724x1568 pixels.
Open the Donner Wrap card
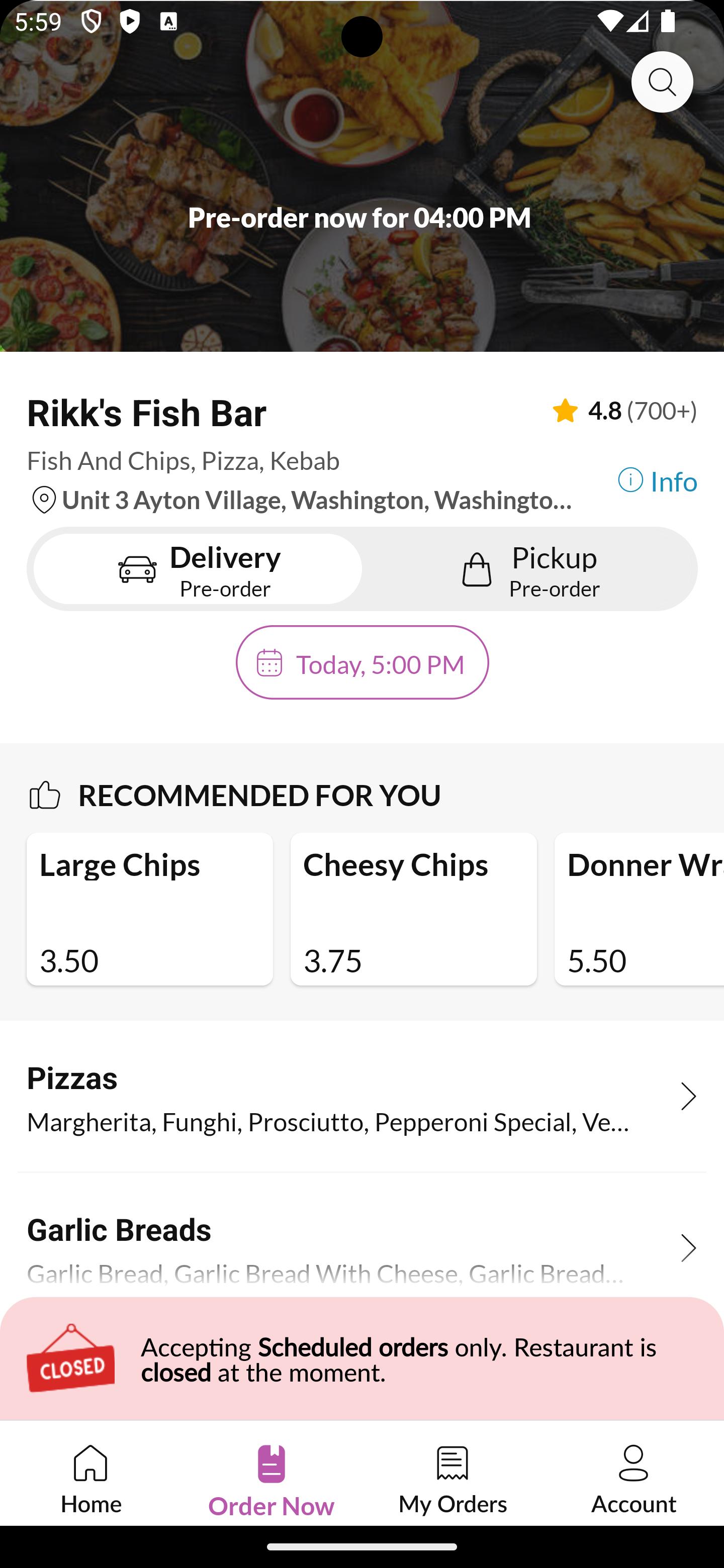(640, 909)
